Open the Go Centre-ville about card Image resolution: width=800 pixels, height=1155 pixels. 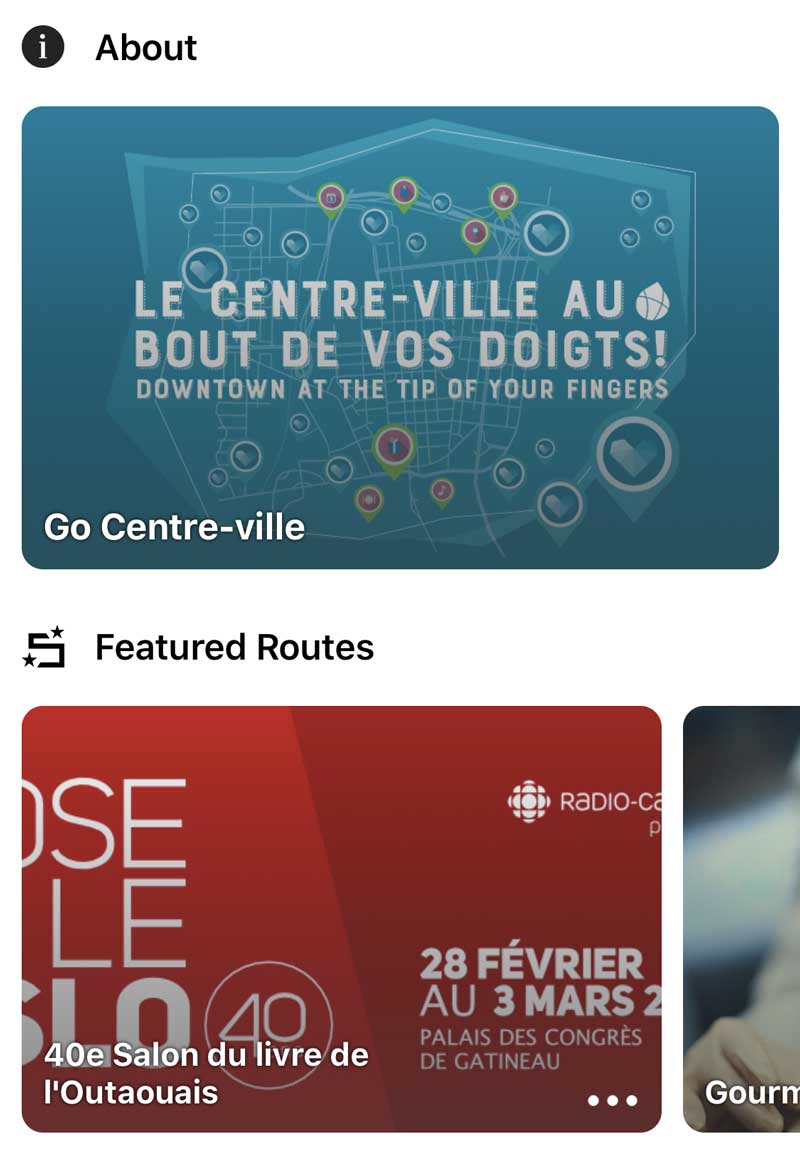(x=400, y=338)
